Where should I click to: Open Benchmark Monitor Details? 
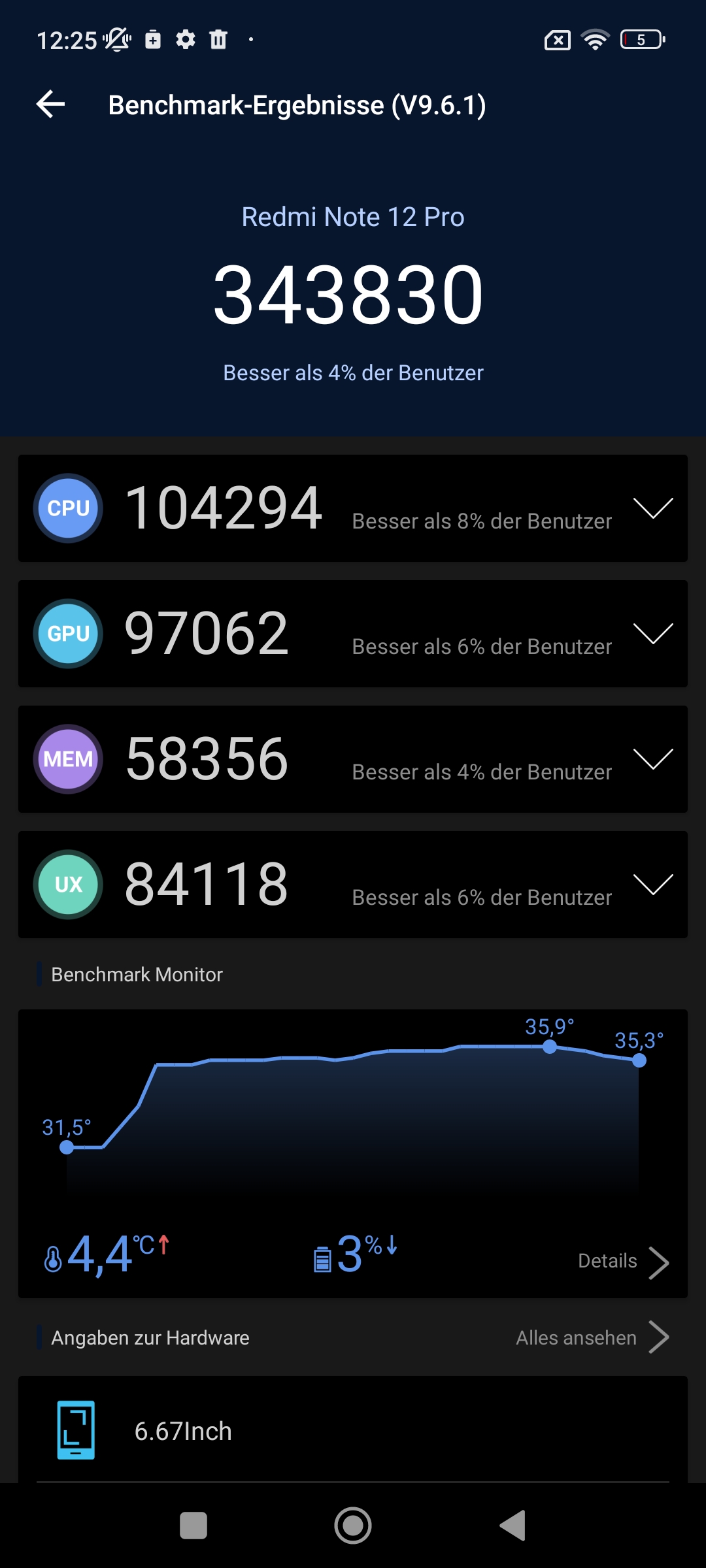click(x=624, y=1262)
